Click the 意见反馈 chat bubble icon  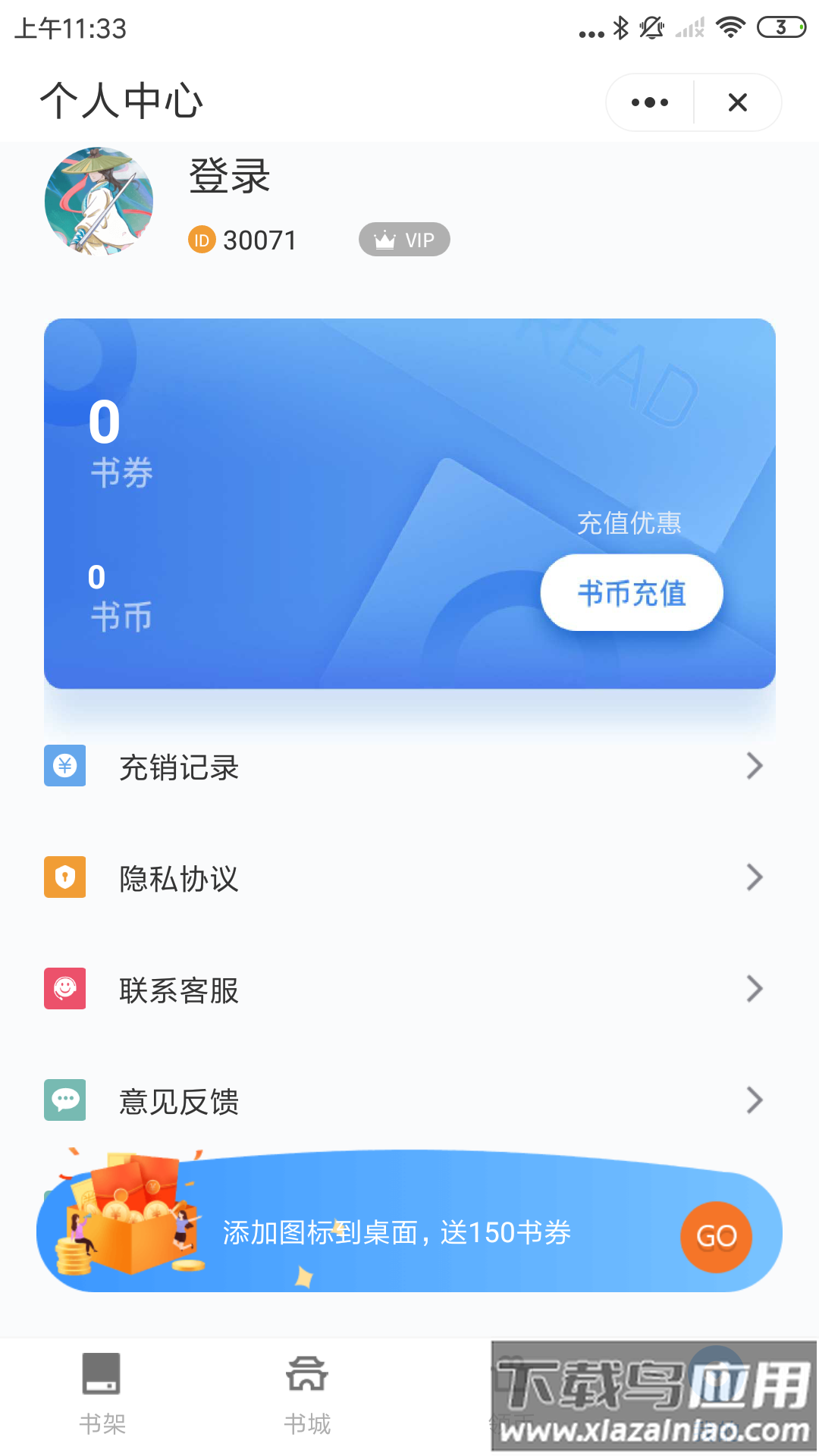tap(64, 1100)
